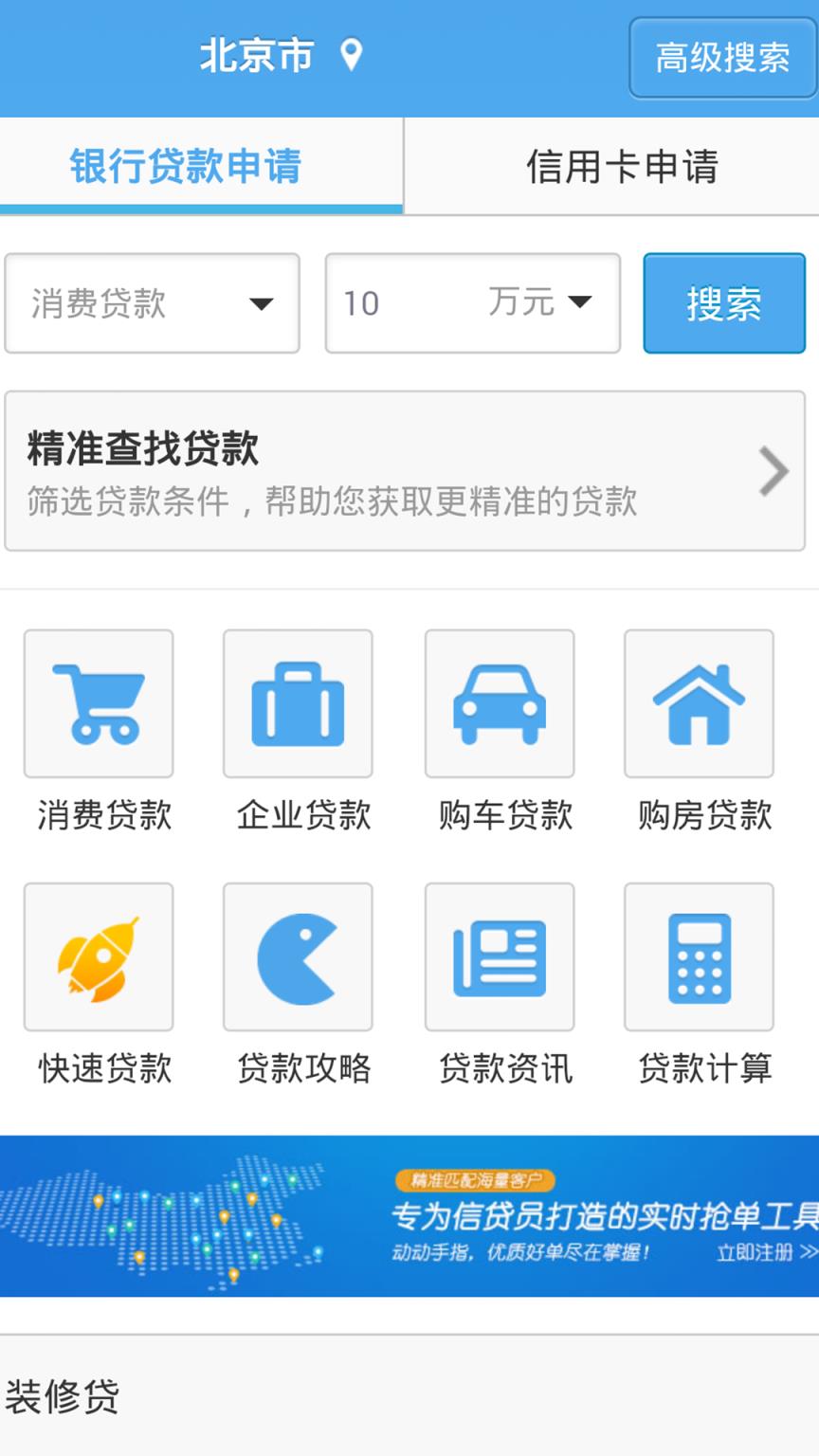Select the 快速贷款 rocket icon
Screen dimensions: 819x1456
click(x=98, y=955)
